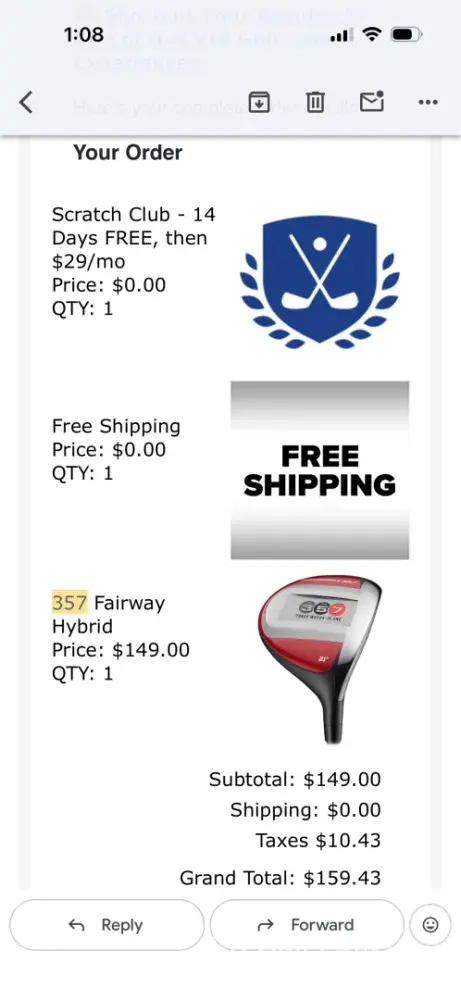Archive this order email
Viewport: 461px width, 1000px height.
click(259, 102)
